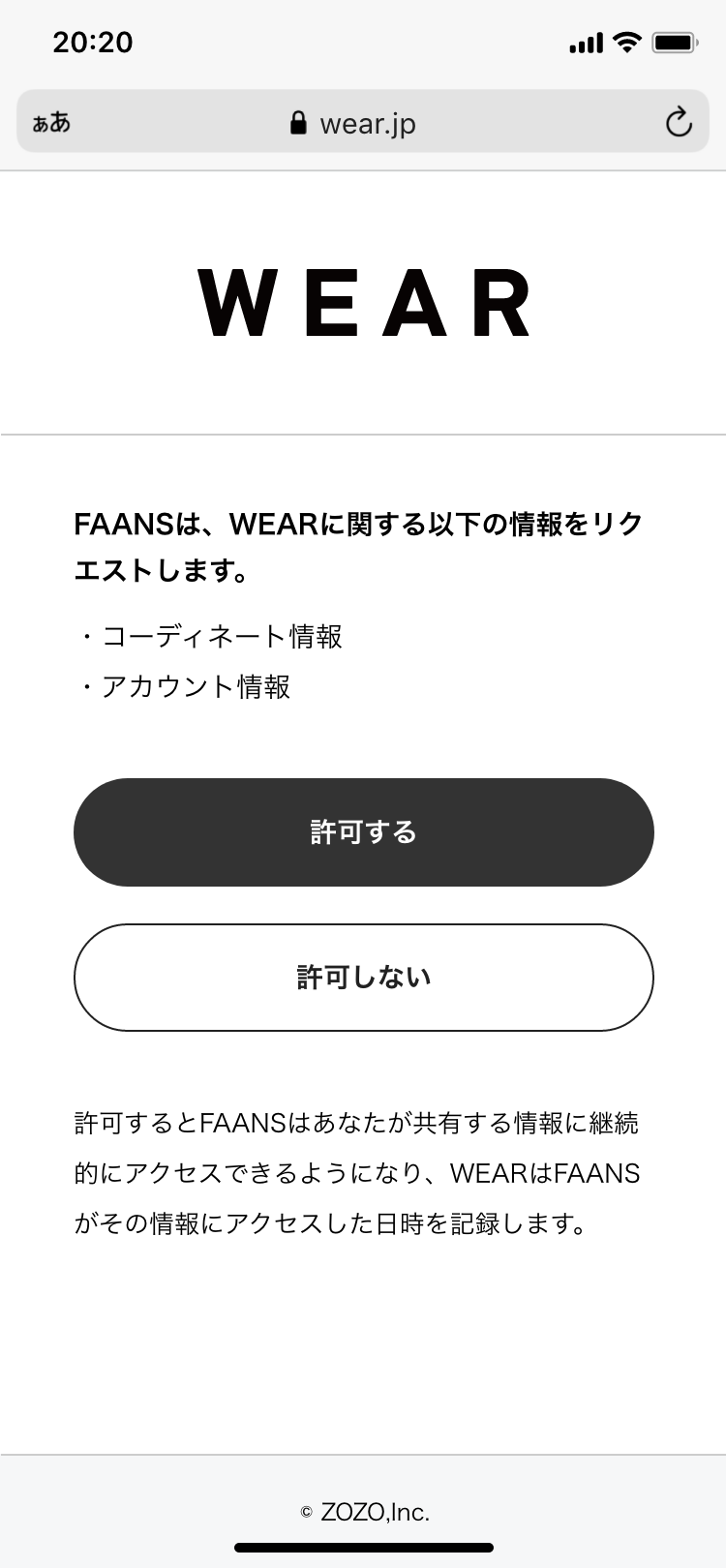The height and width of the screenshot is (1568, 726).
Task: Tap the home indicator bar at bottom
Action: click(x=363, y=1546)
